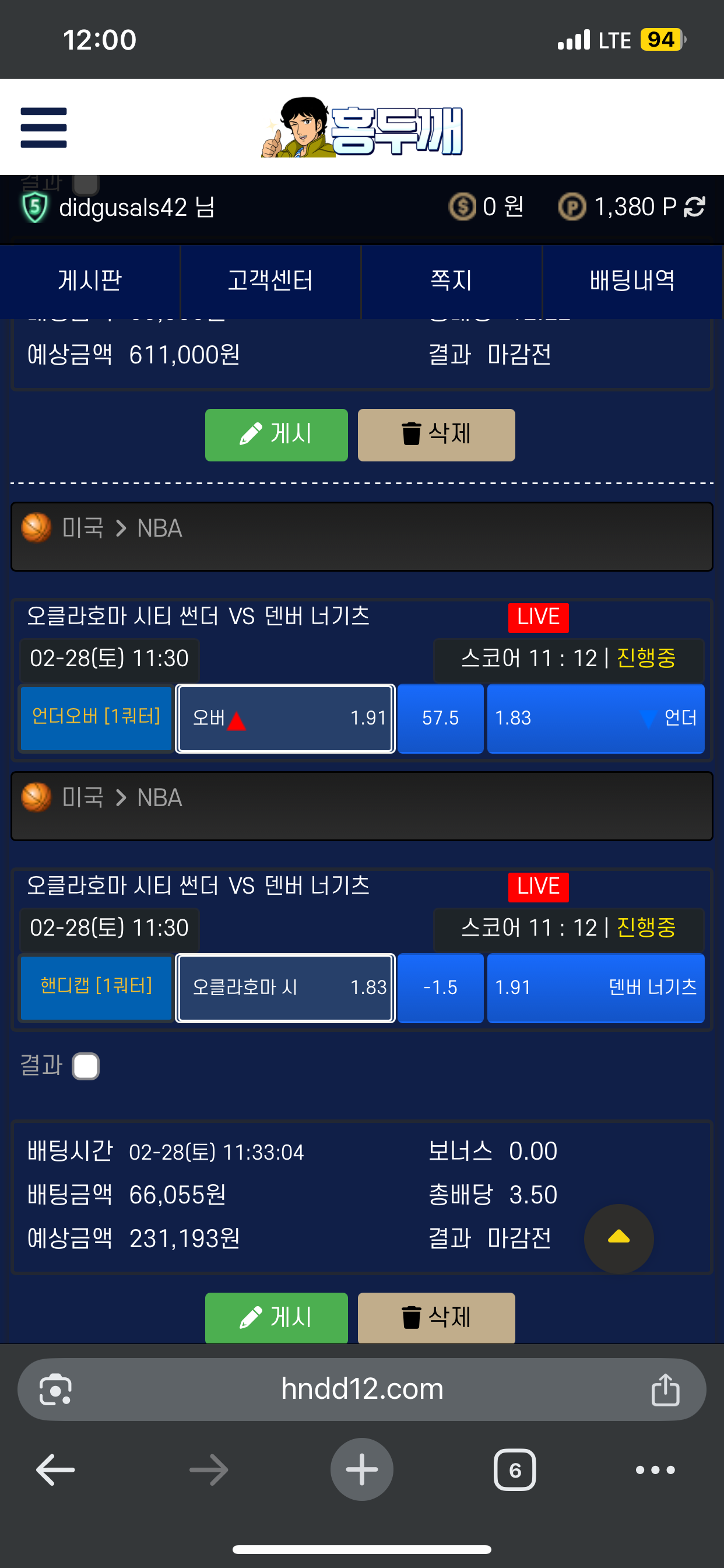Open the hamburger menu
Viewport: 724px width, 1568px height.
[43, 127]
